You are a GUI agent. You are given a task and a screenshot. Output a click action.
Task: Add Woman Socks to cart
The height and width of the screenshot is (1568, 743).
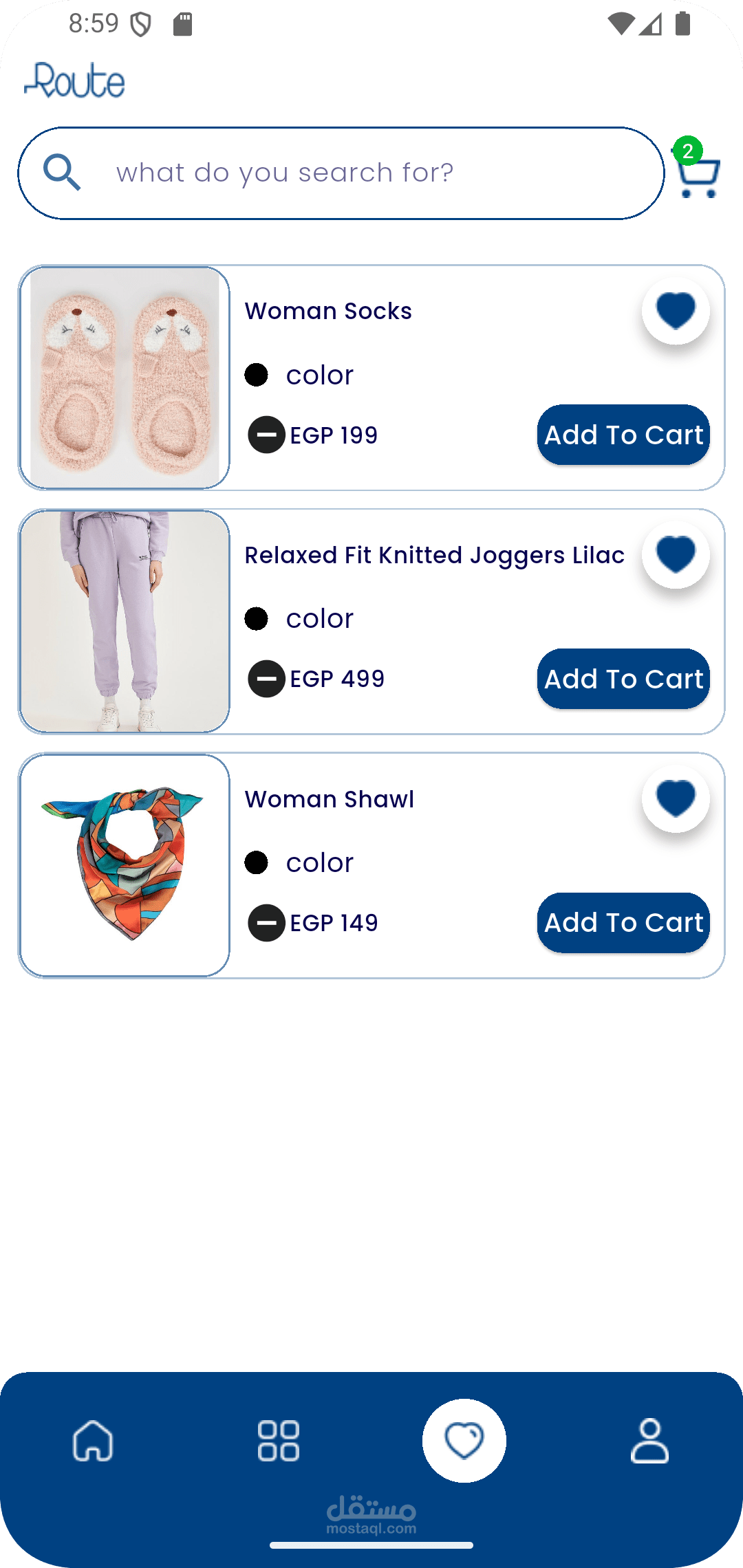pos(623,435)
